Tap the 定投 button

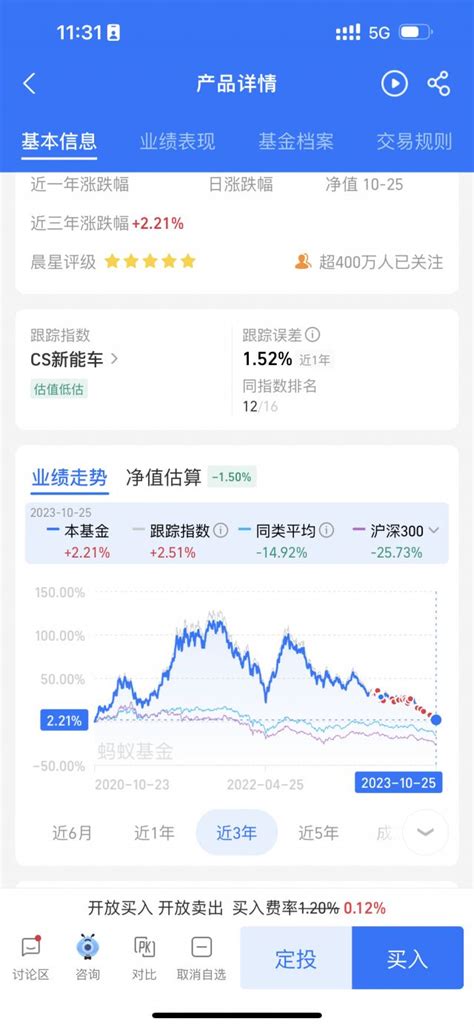pyautogui.click(x=296, y=958)
